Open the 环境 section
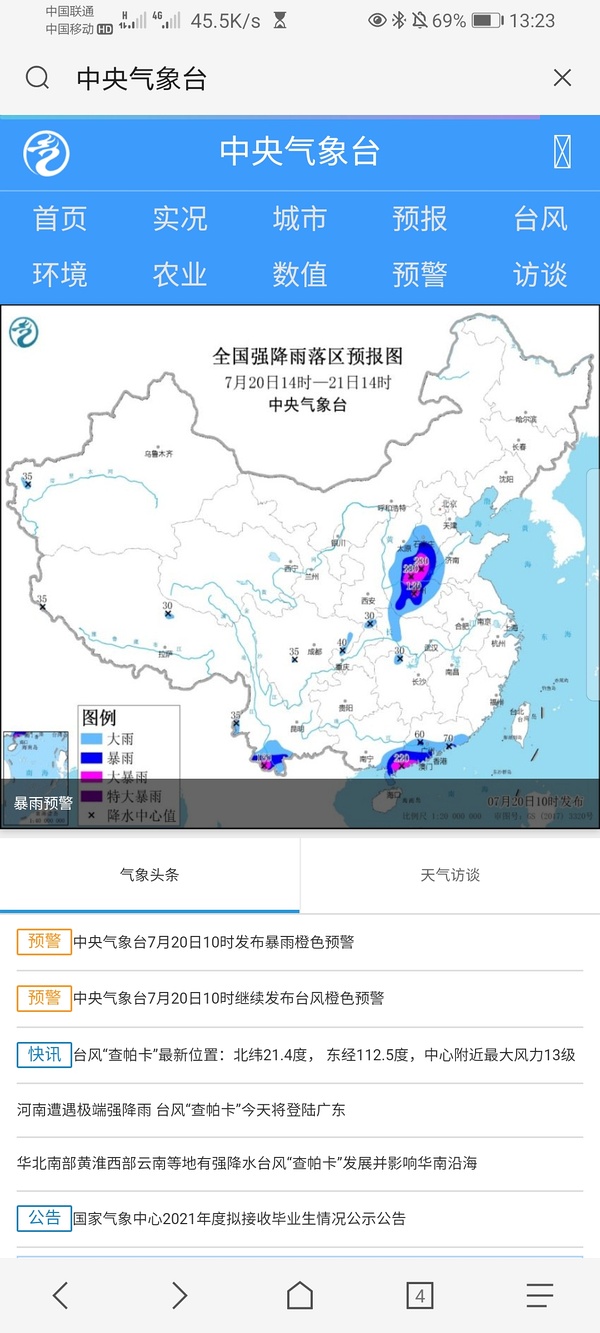Viewport: 600px width, 1333px height. tap(60, 274)
